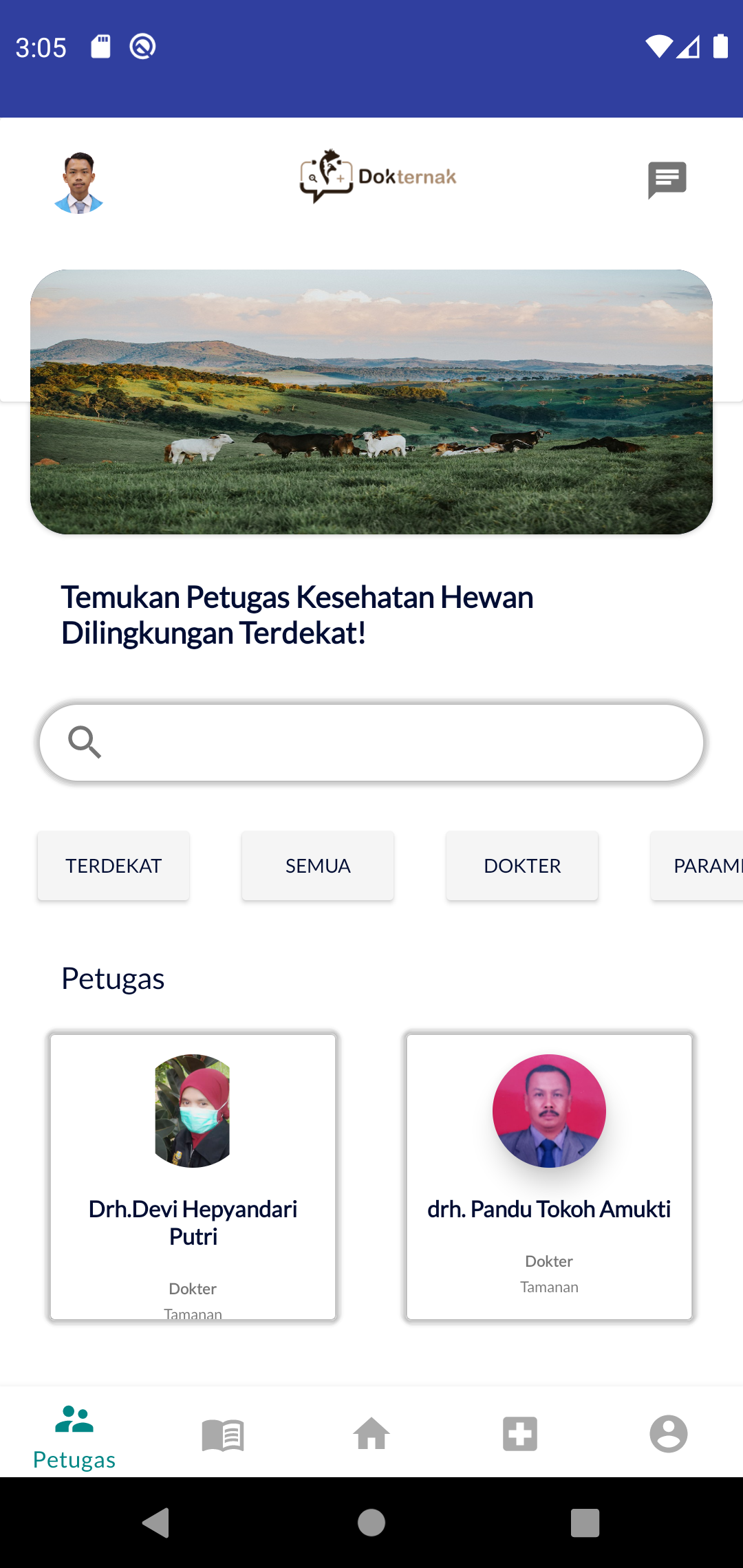Open the book articles tab

click(x=223, y=1435)
